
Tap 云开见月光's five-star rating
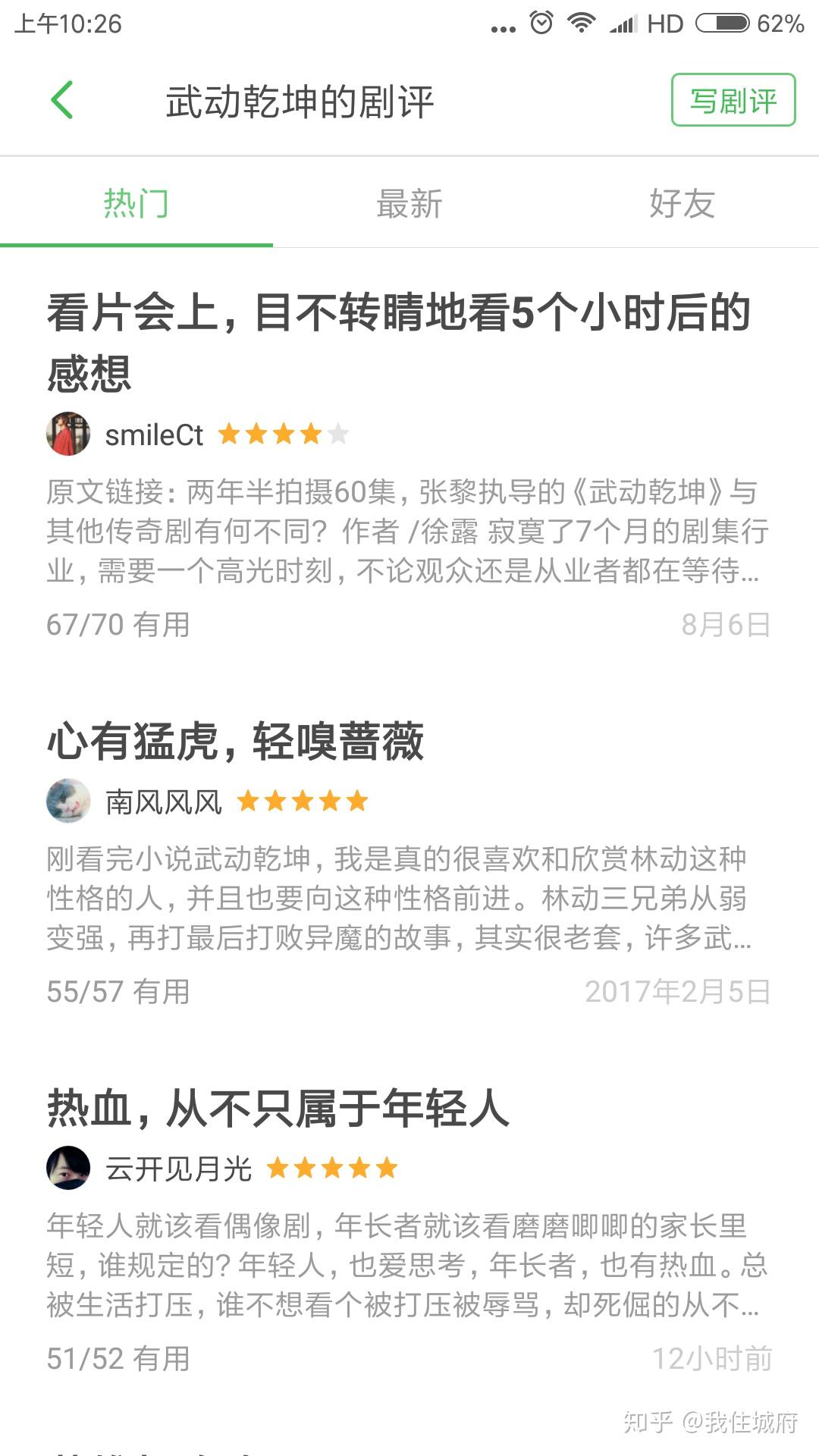coord(329,1169)
